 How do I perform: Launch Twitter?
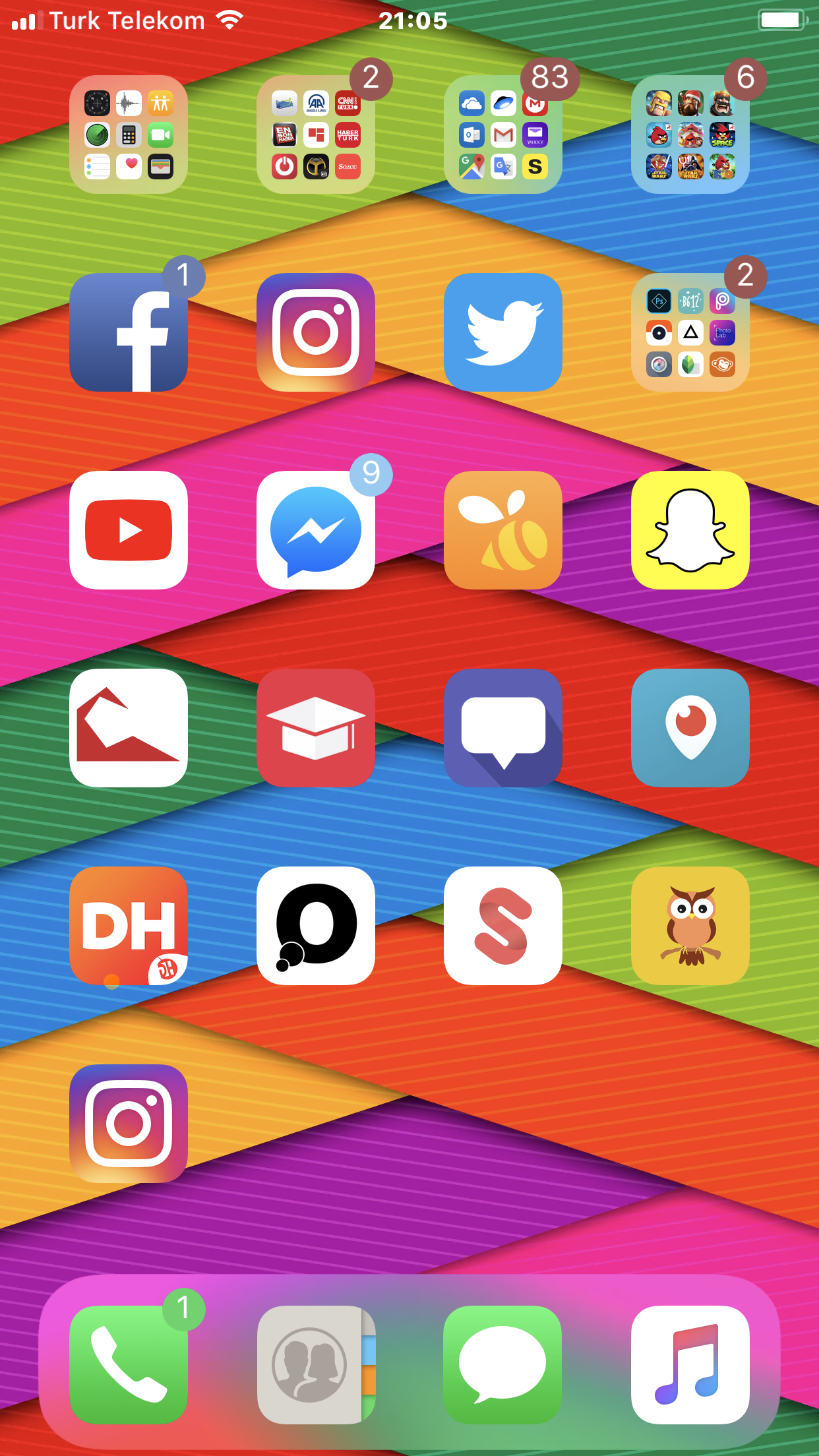(x=503, y=332)
